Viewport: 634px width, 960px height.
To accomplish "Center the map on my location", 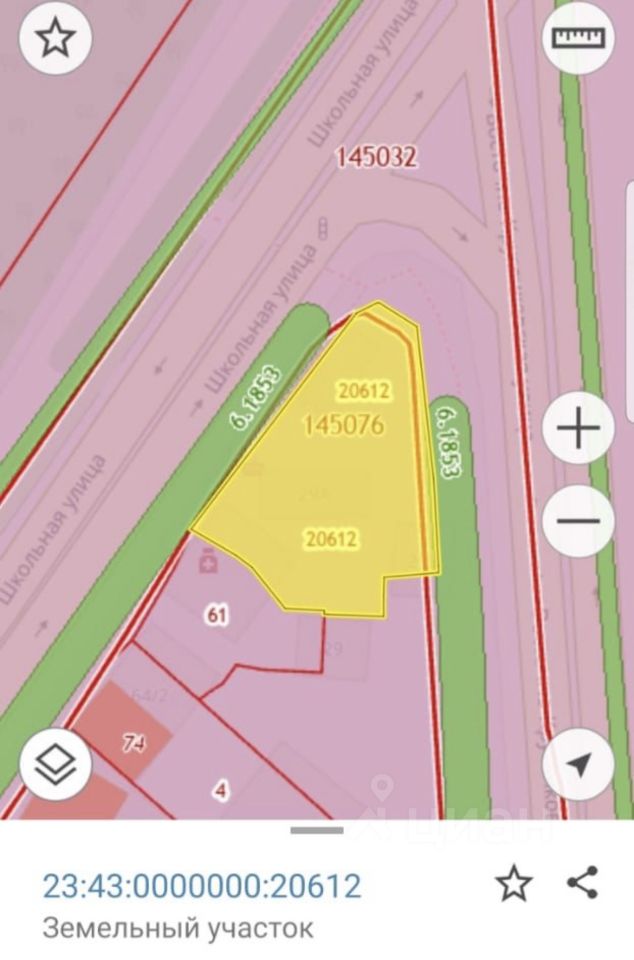I will tap(578, 766).
